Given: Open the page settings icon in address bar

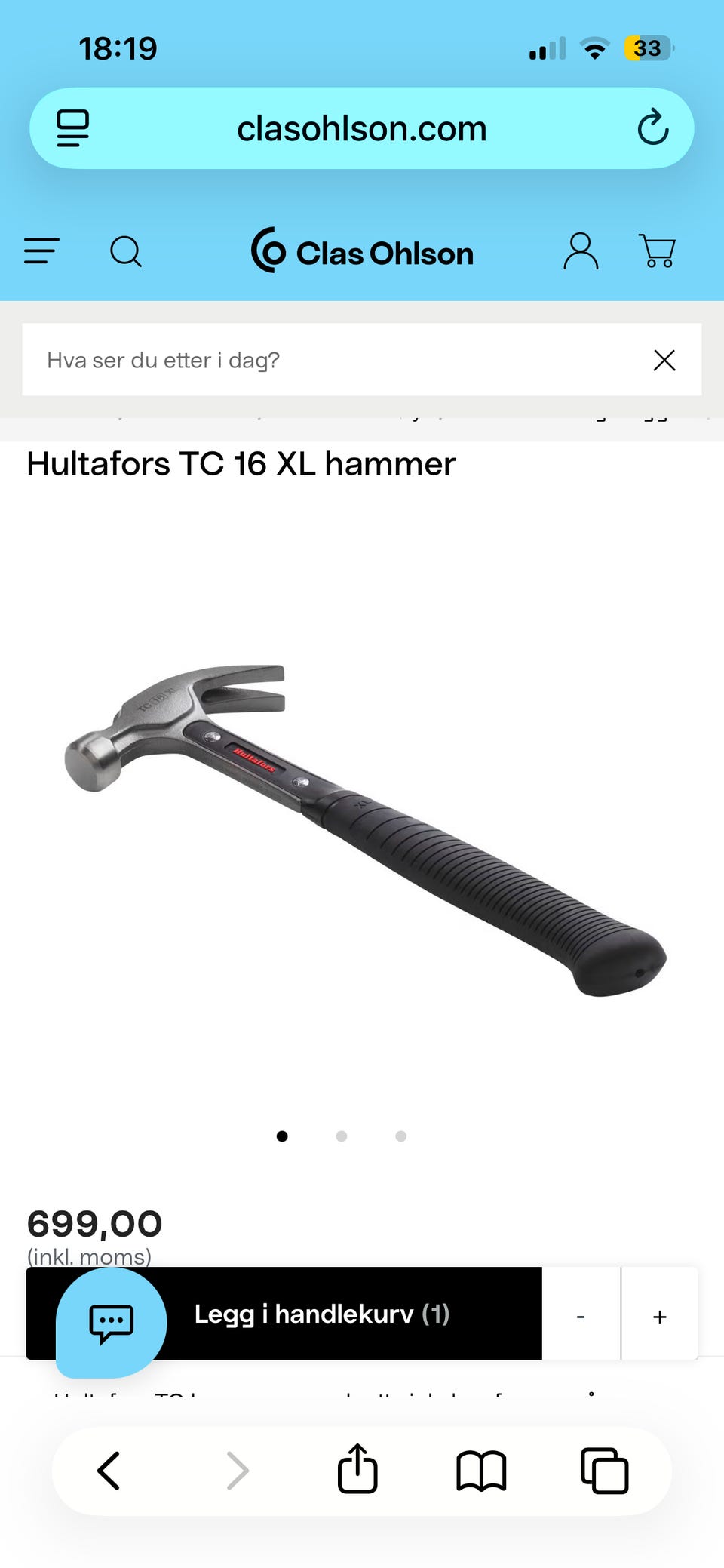Looking at the screenshot, I should click(x=73, y=128).
